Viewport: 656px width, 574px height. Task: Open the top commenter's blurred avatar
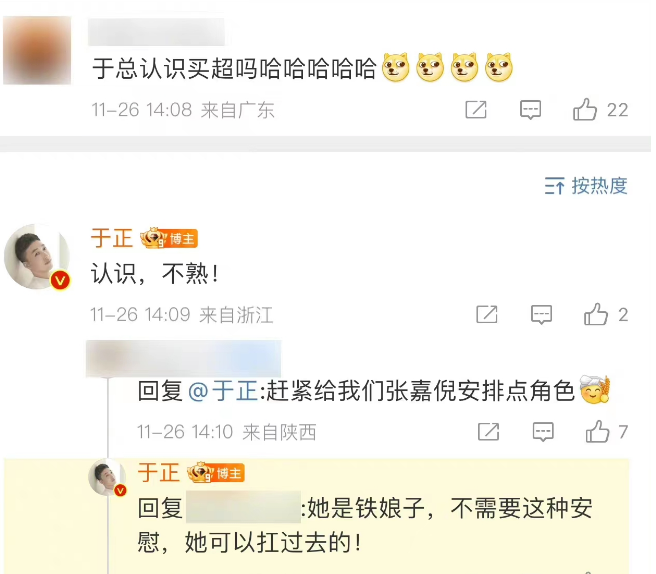pos(37,50)
